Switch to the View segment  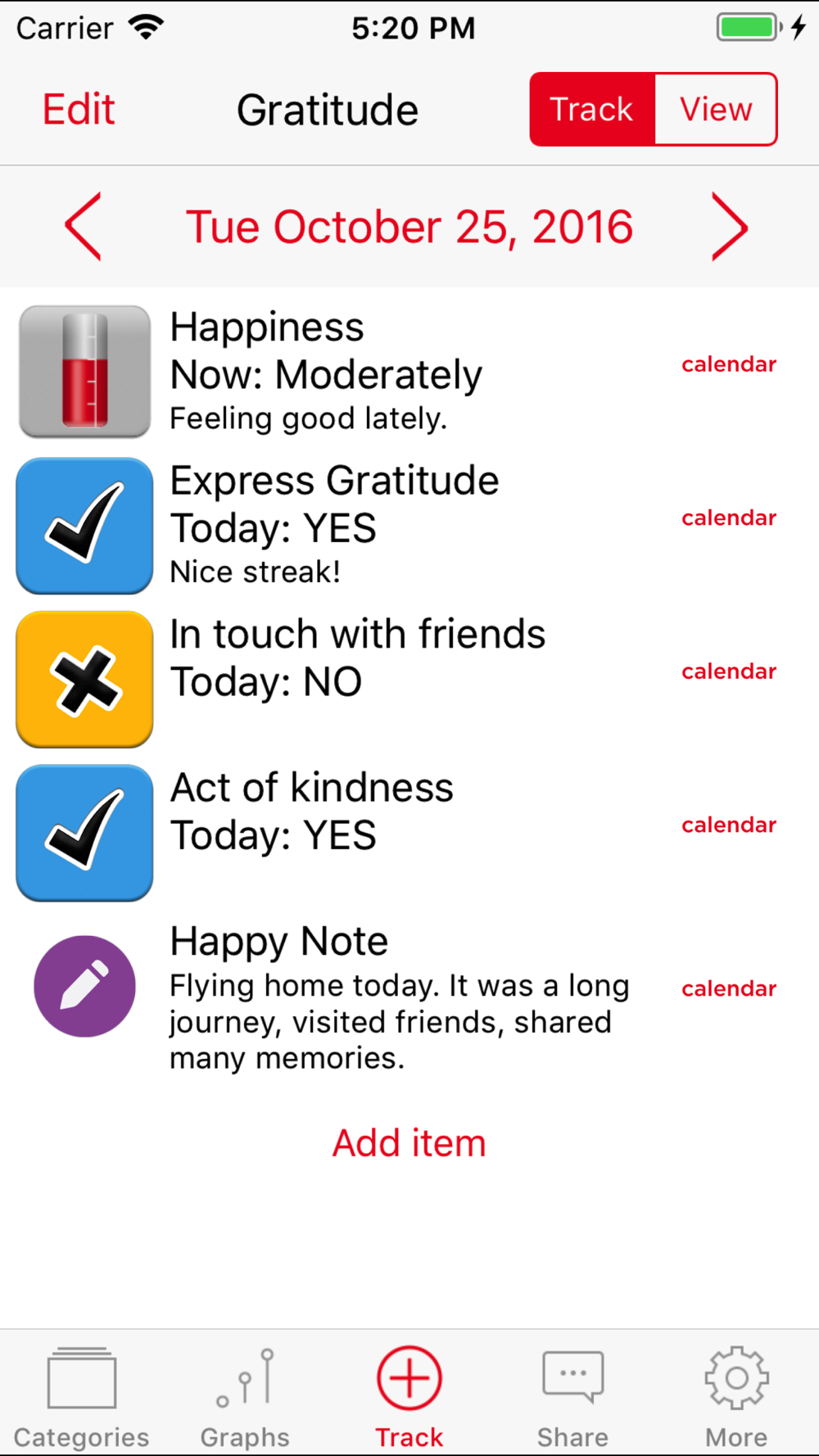pyautogui.click(x=716, y=110)
